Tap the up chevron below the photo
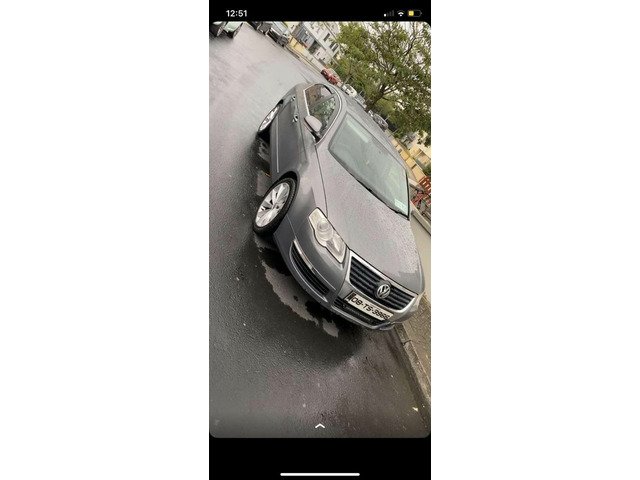640x480 pixels. (x=320, y=425)
